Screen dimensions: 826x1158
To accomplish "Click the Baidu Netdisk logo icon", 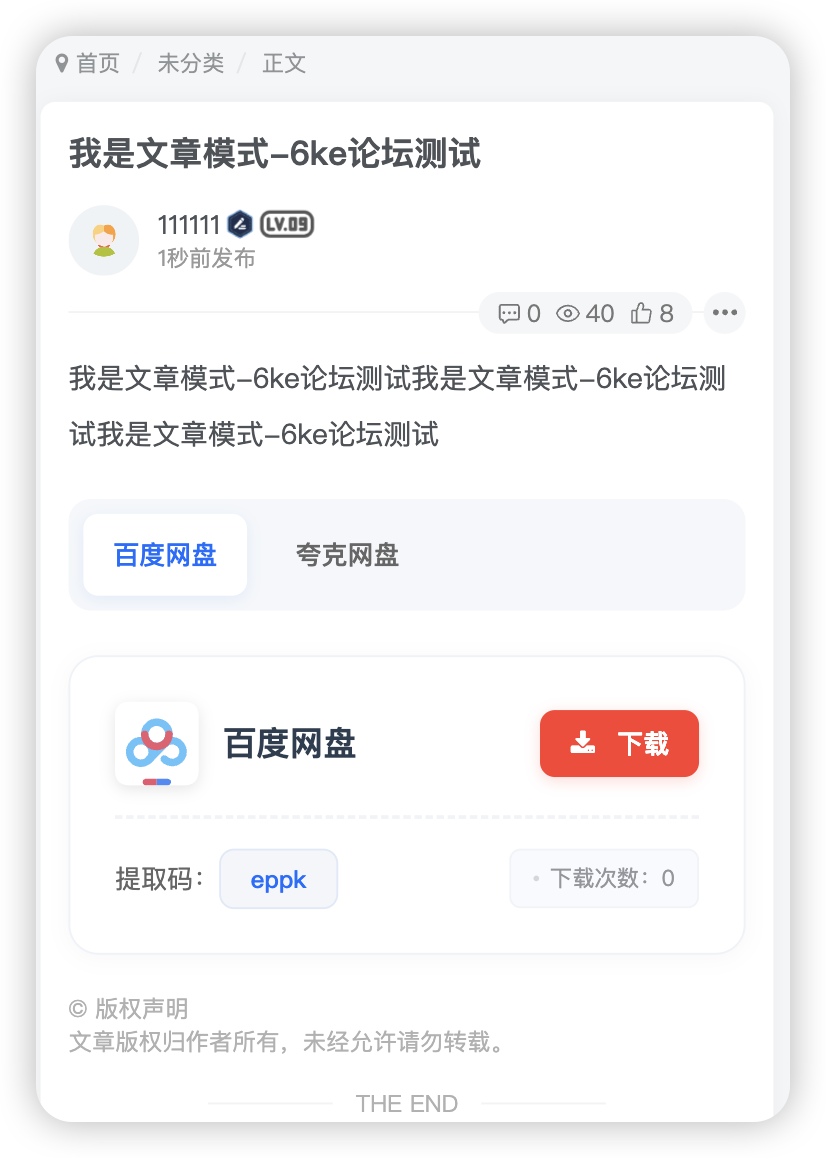I will 156,744.
